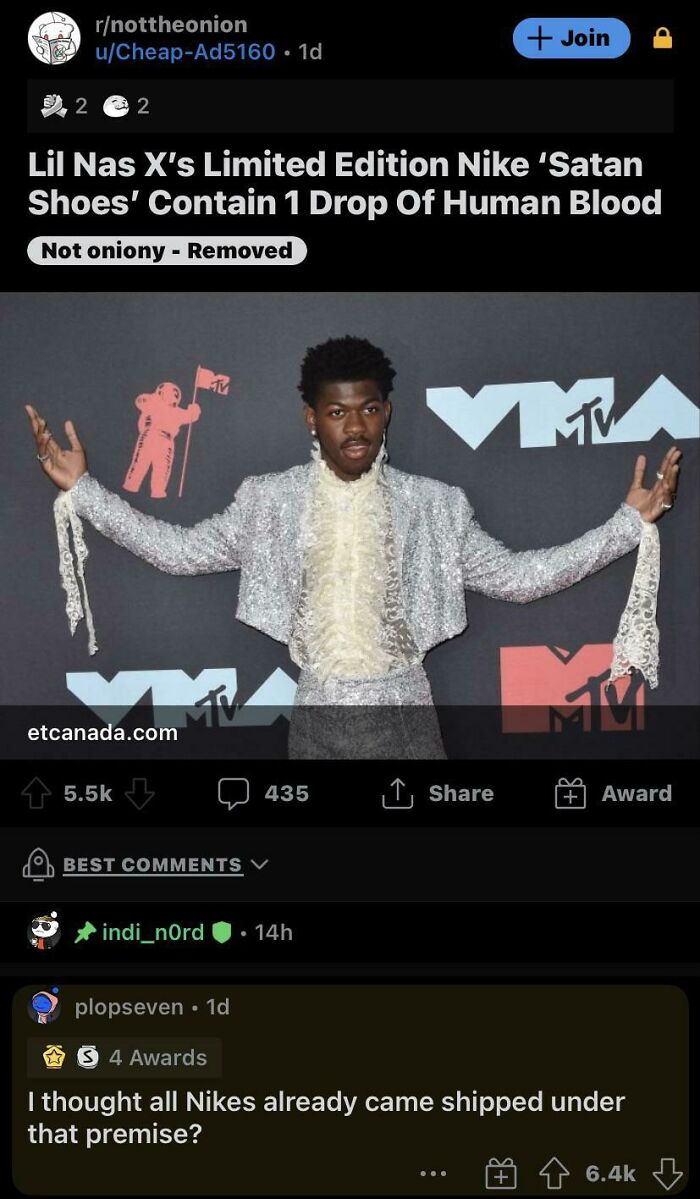The height and width of the screenshot is (1199, 700).
Task: Open more options on plopseven's comment
Action: 433,1173
